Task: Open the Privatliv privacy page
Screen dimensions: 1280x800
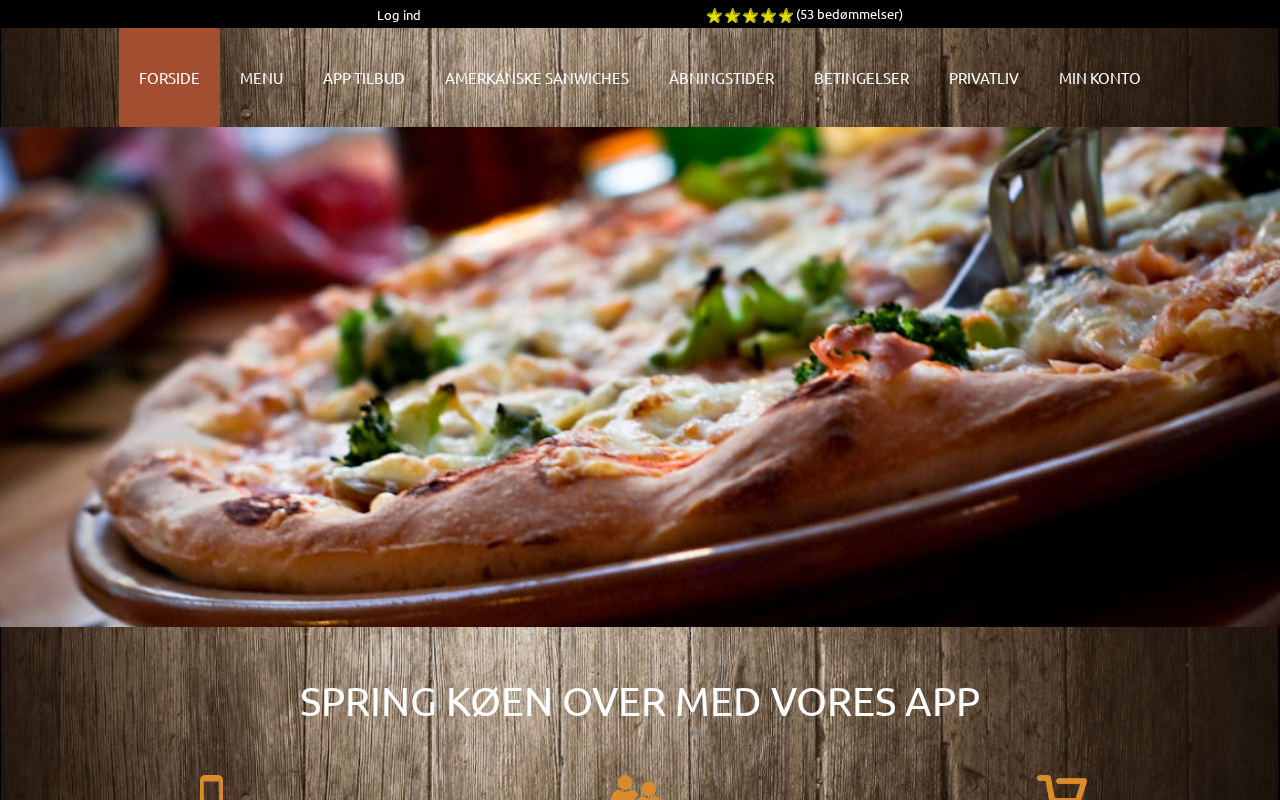Action: [x=983, y=78]
